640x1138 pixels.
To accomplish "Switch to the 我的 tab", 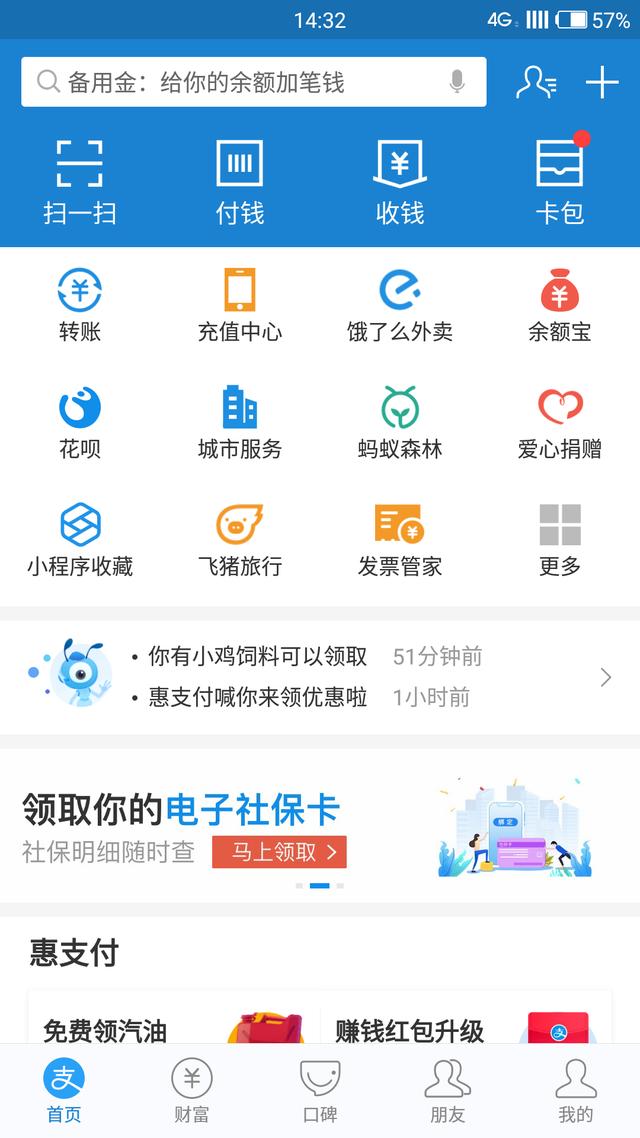I will (x=576, y=1092).
